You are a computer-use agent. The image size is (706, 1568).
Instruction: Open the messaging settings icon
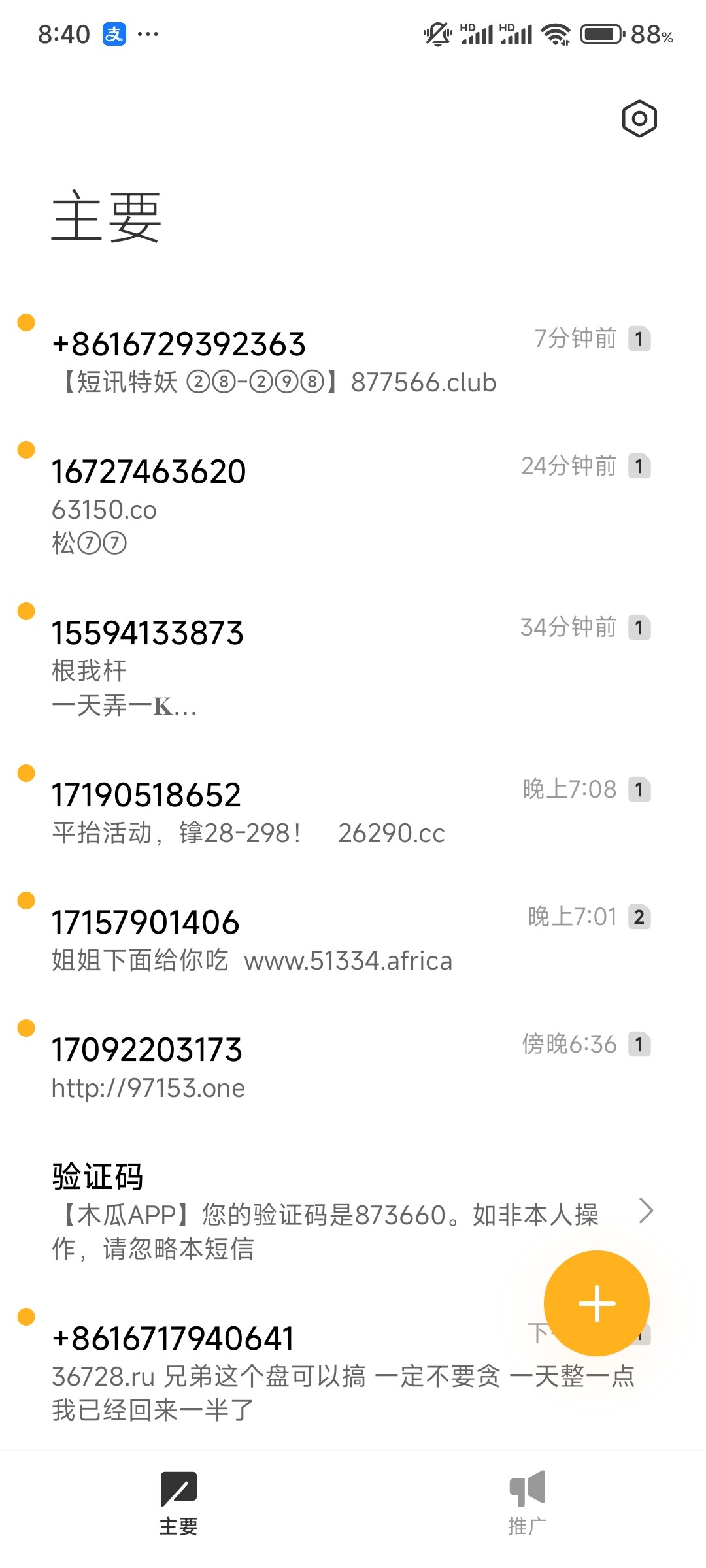click(x=639, y=119)
